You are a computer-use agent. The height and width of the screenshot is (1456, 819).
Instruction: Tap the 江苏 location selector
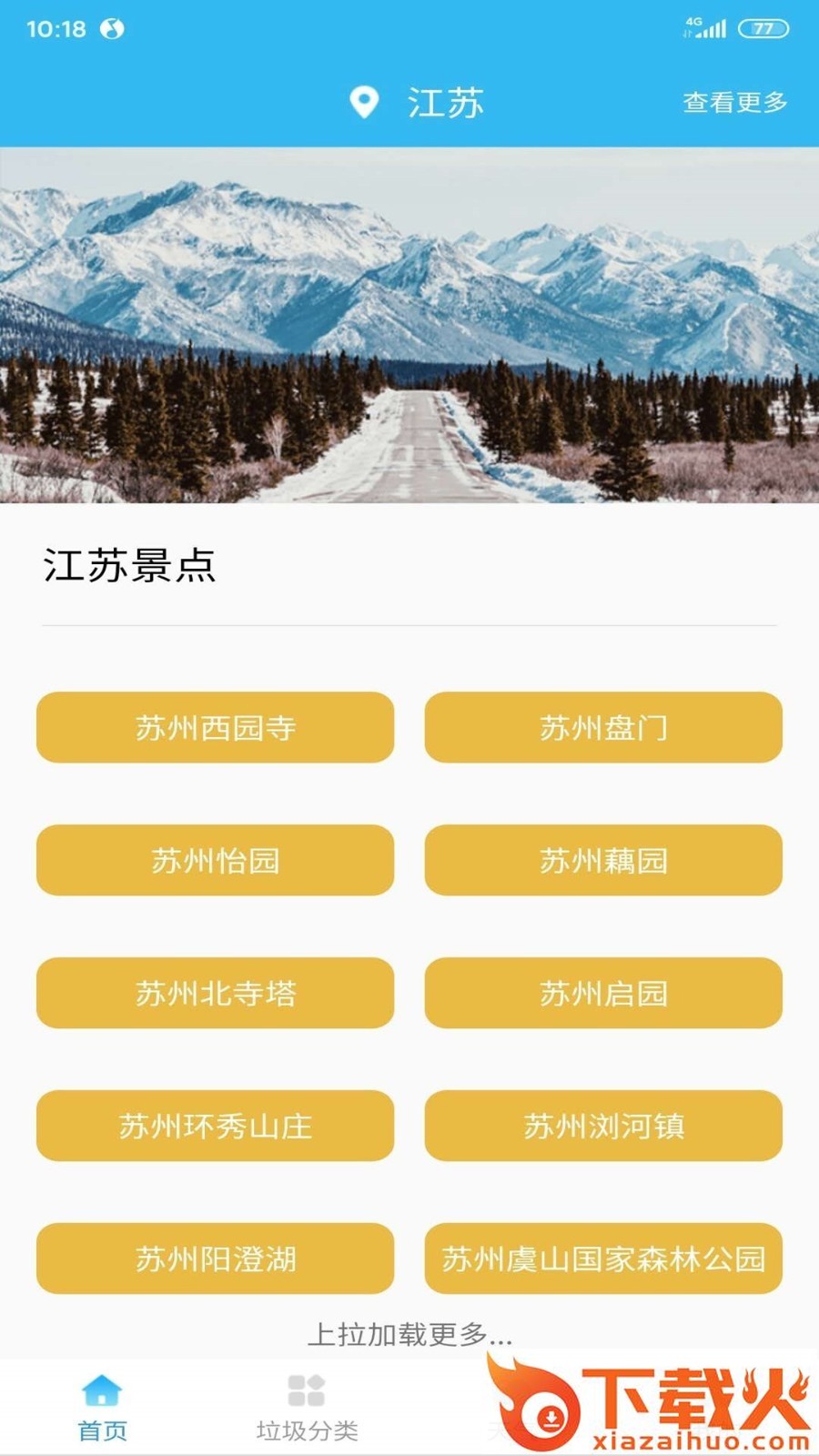[x=419, y=102]
